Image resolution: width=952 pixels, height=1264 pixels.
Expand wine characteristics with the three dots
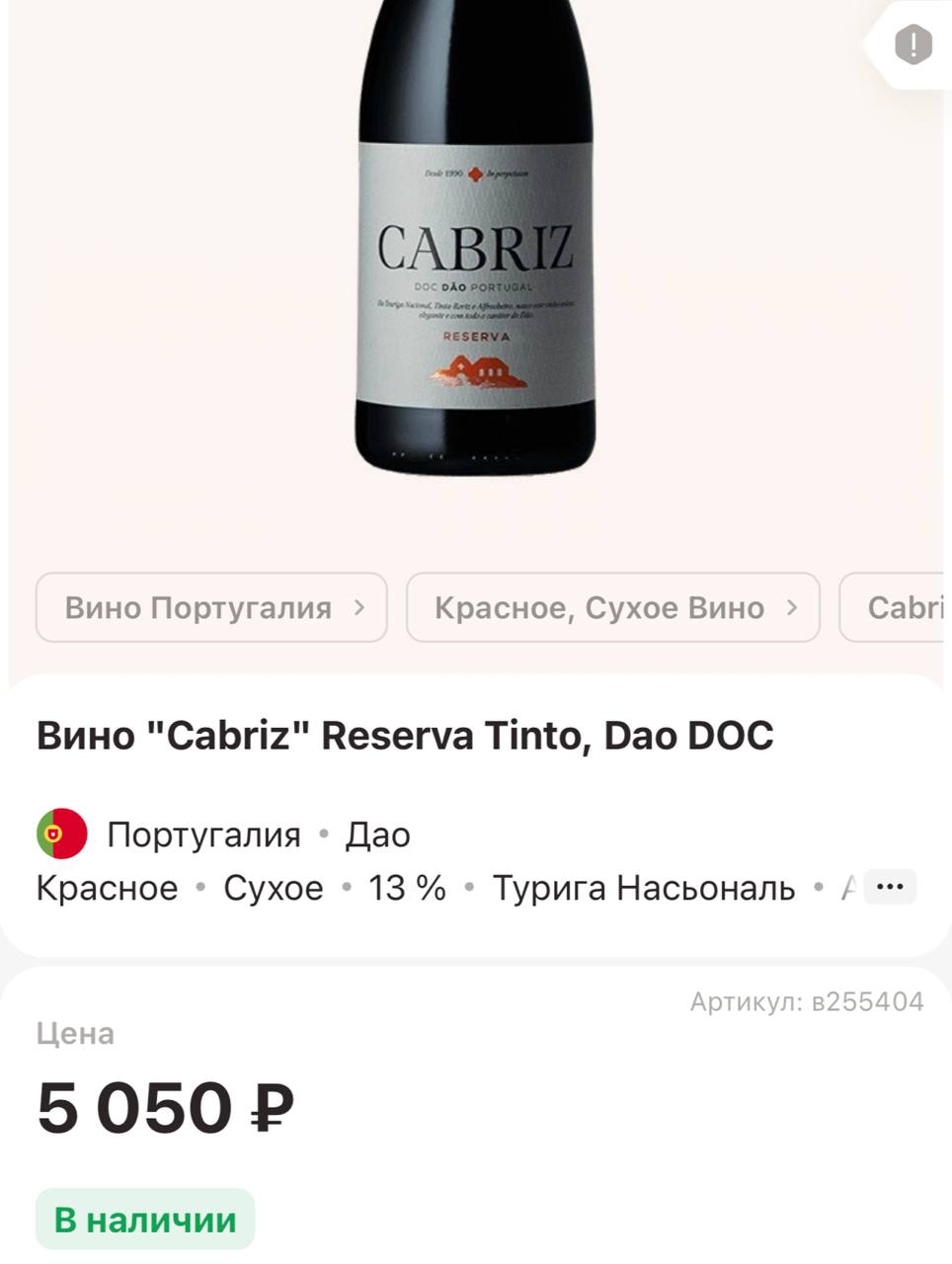coord(890,887)
